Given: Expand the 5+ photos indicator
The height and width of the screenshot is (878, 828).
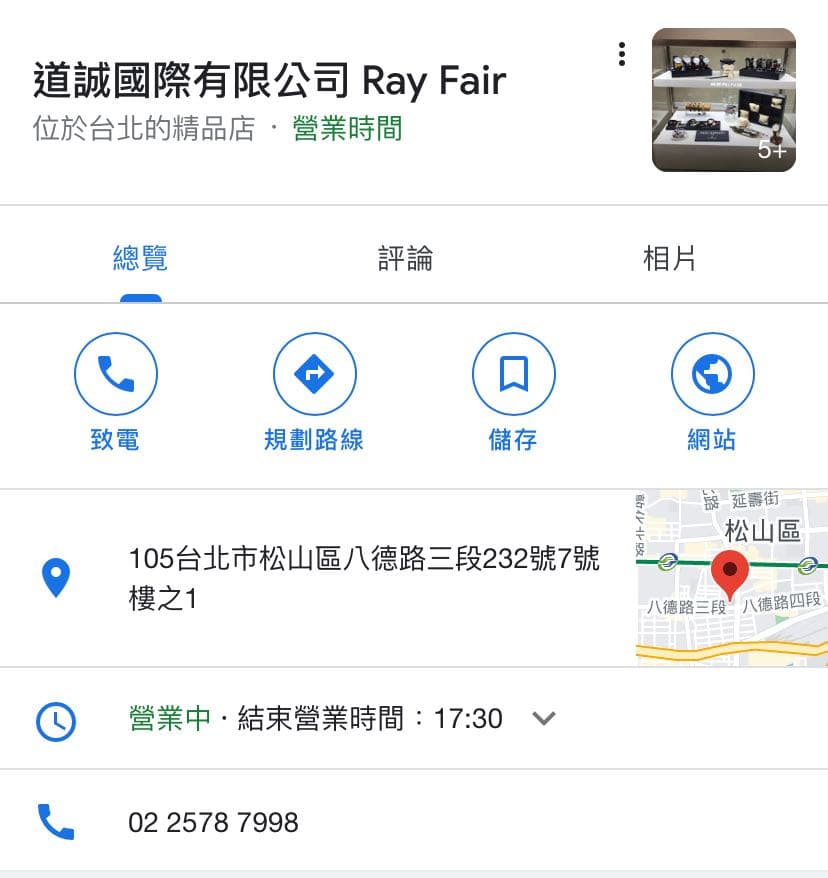Looking at the screenshot, I should pos(770,150).
